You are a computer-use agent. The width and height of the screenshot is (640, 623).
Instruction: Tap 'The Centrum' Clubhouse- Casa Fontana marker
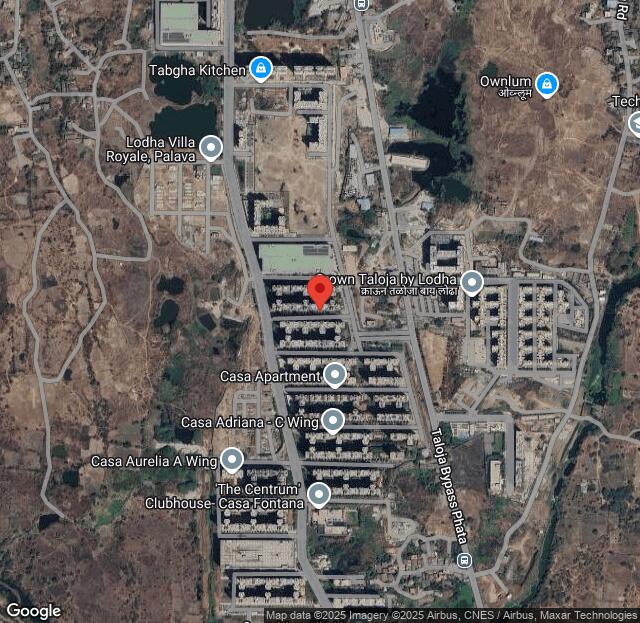tap(319, 495)
